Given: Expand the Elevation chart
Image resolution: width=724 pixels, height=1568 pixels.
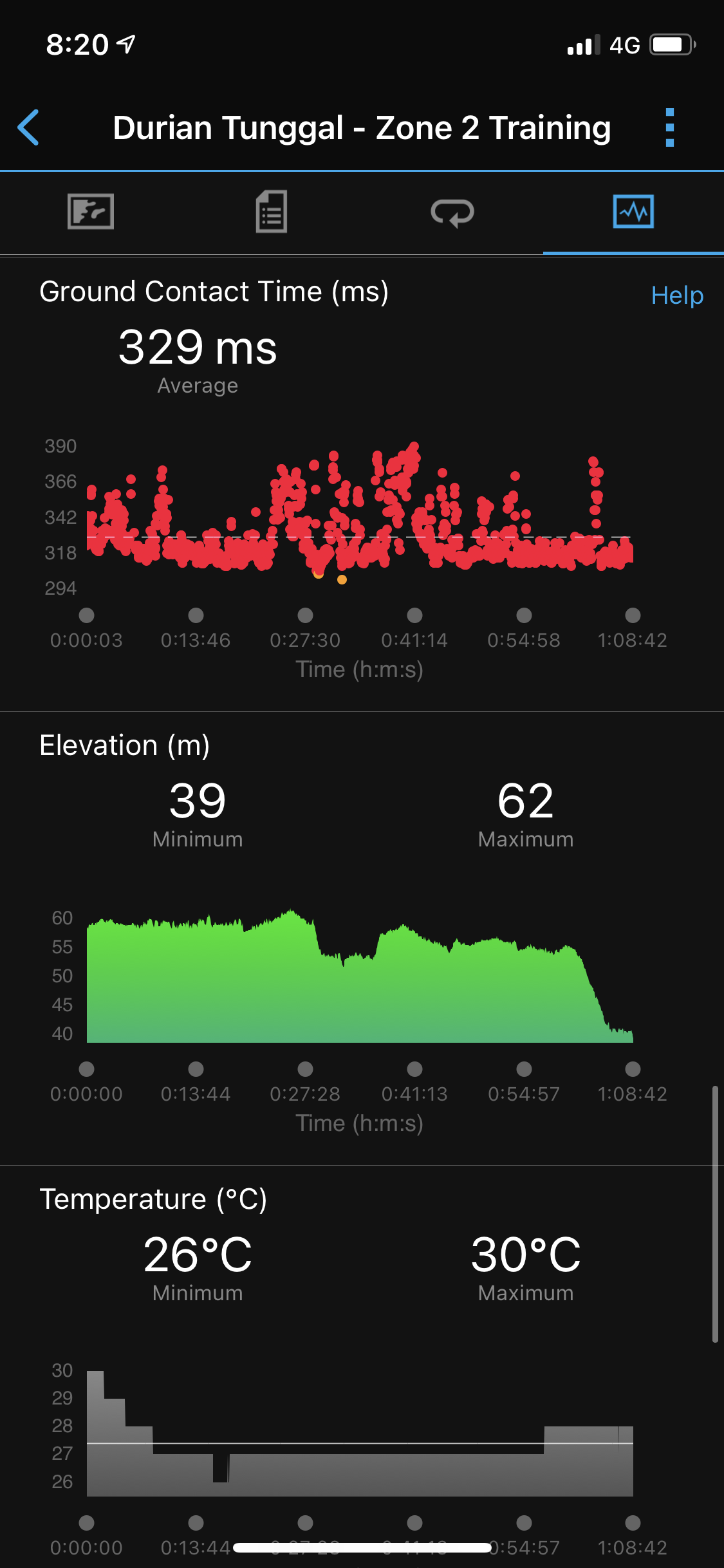Looking at the screenshot, I should (x=360, y=975).
